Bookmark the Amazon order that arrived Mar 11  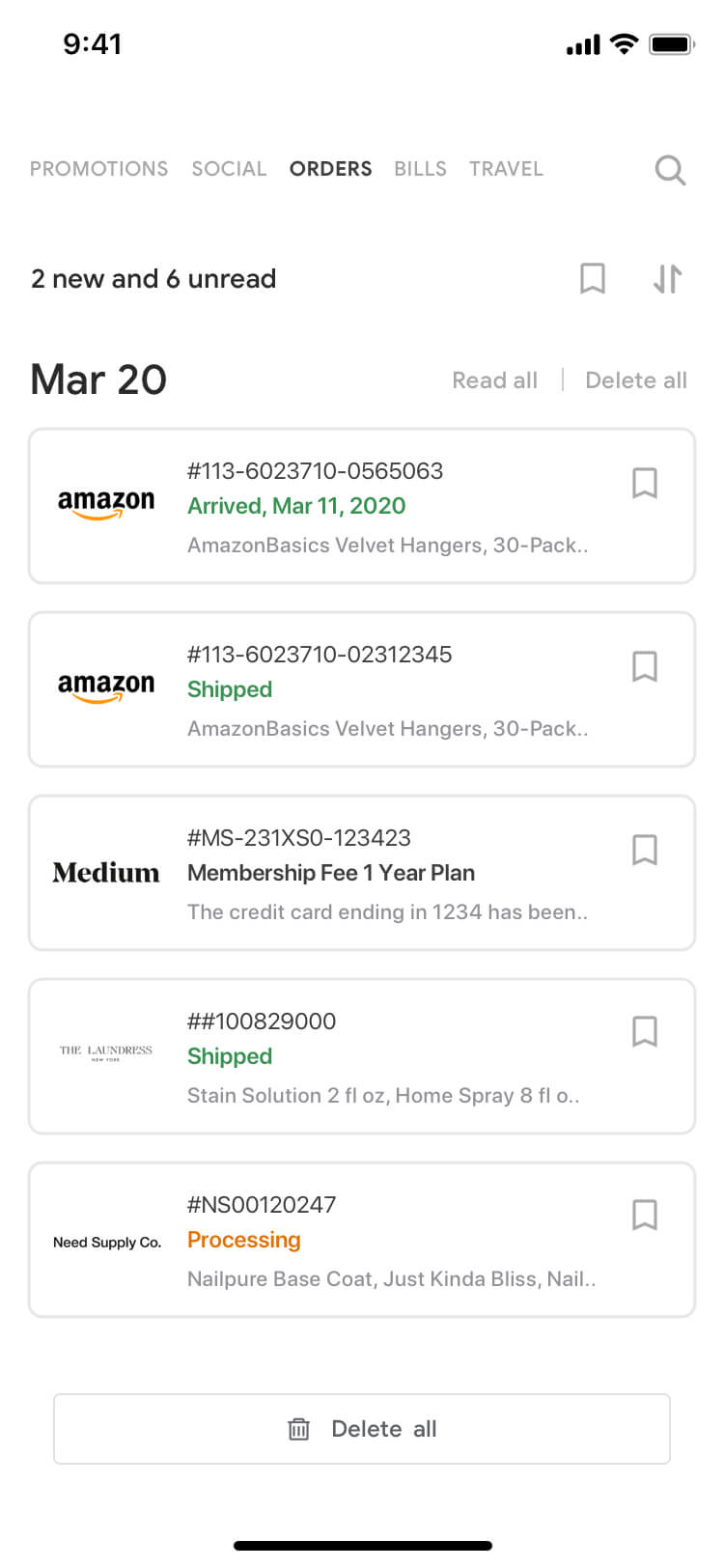pos(645,483)
